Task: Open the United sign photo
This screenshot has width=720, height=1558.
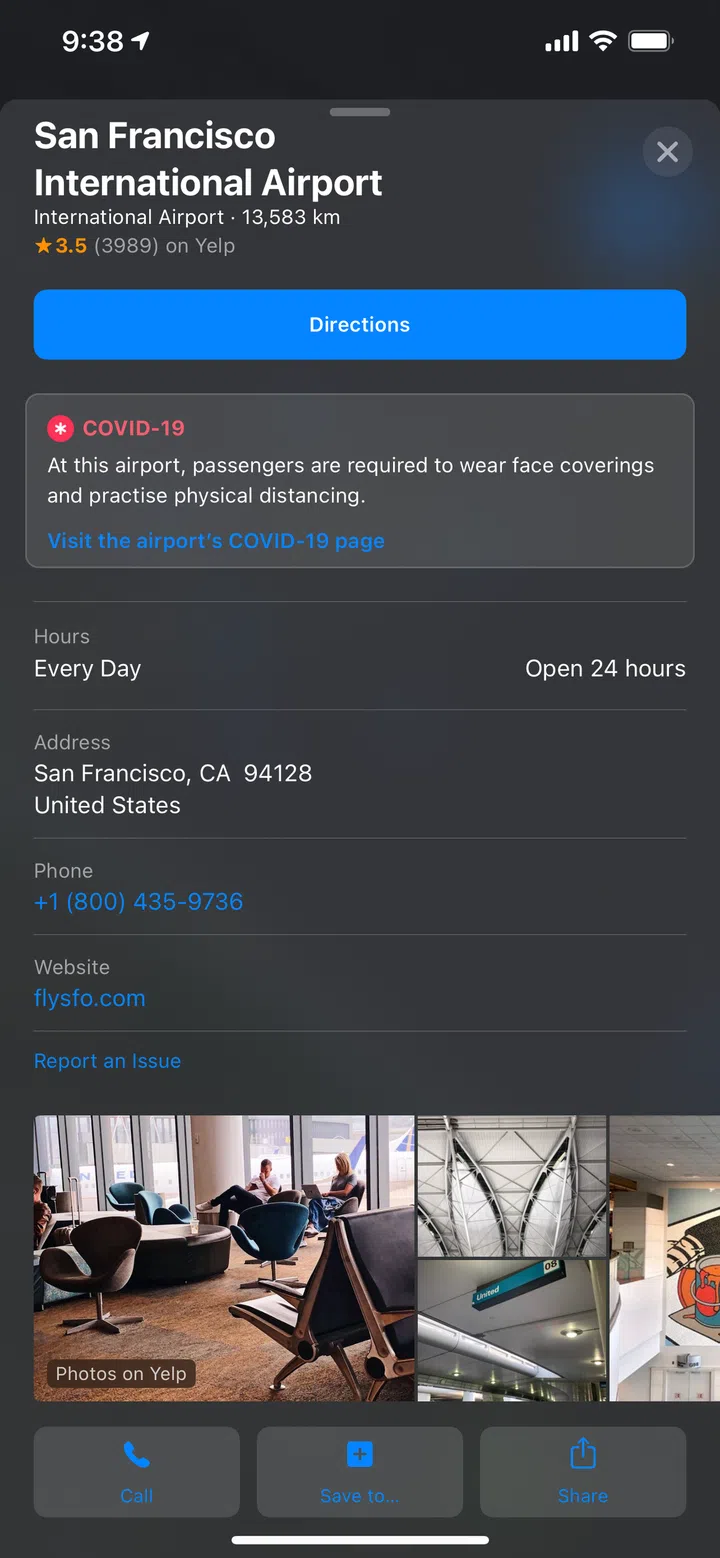Action: coord(512,1330)
